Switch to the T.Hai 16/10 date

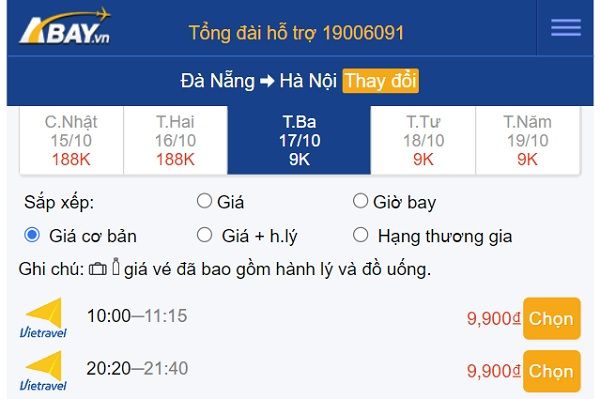(x=175, y=140)
